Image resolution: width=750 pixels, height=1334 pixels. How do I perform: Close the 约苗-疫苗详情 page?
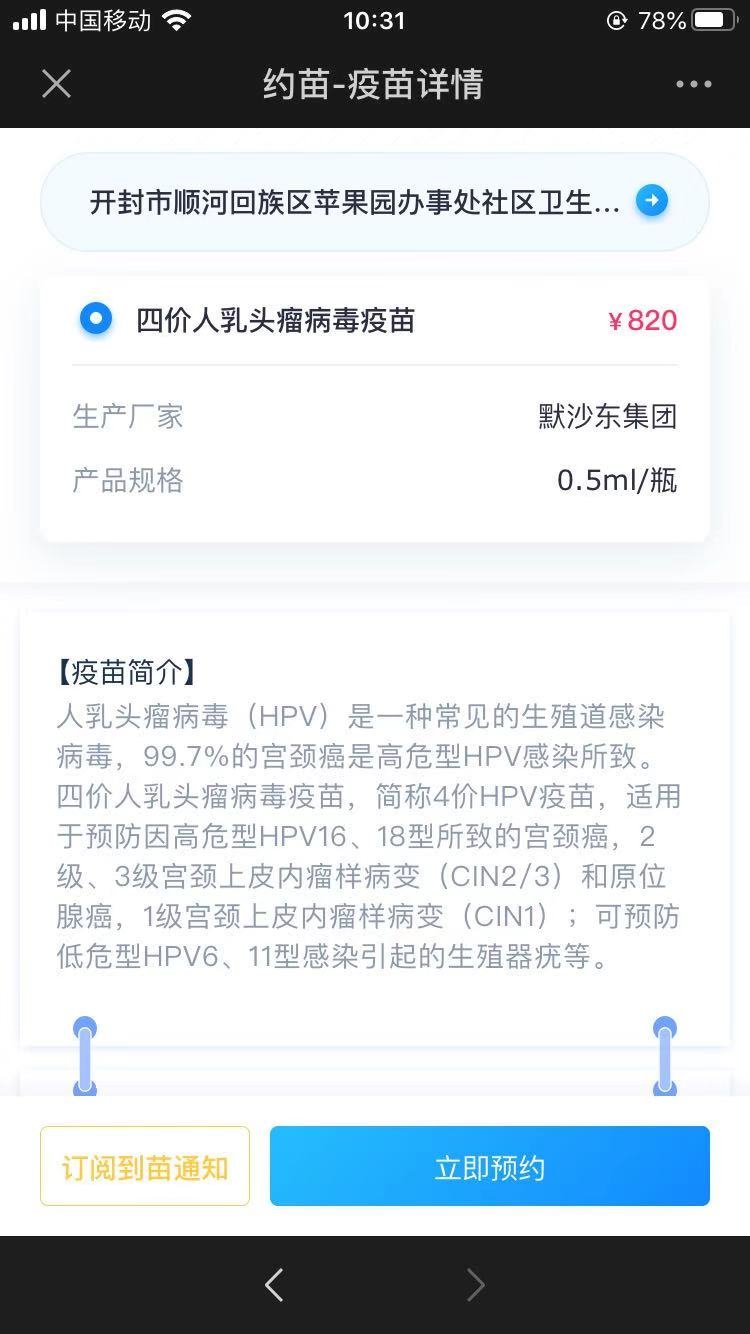57,84
